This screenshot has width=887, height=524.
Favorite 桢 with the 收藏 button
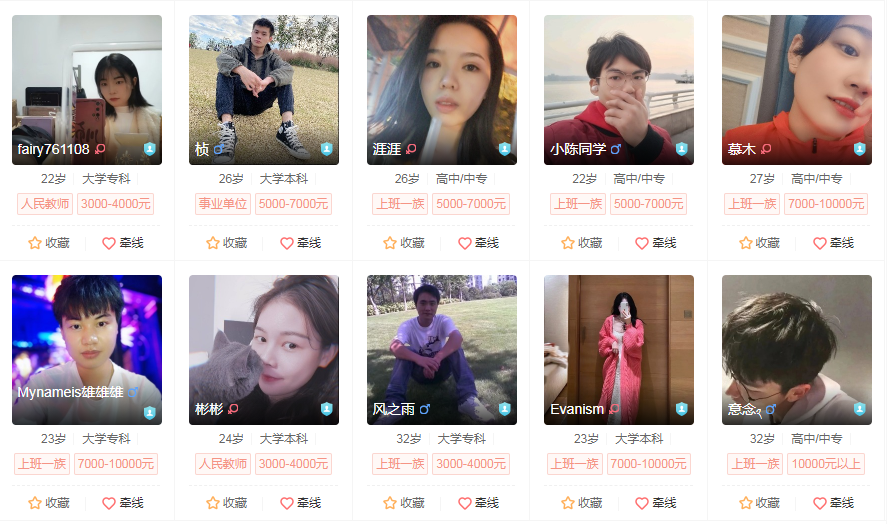click(227, 243)
